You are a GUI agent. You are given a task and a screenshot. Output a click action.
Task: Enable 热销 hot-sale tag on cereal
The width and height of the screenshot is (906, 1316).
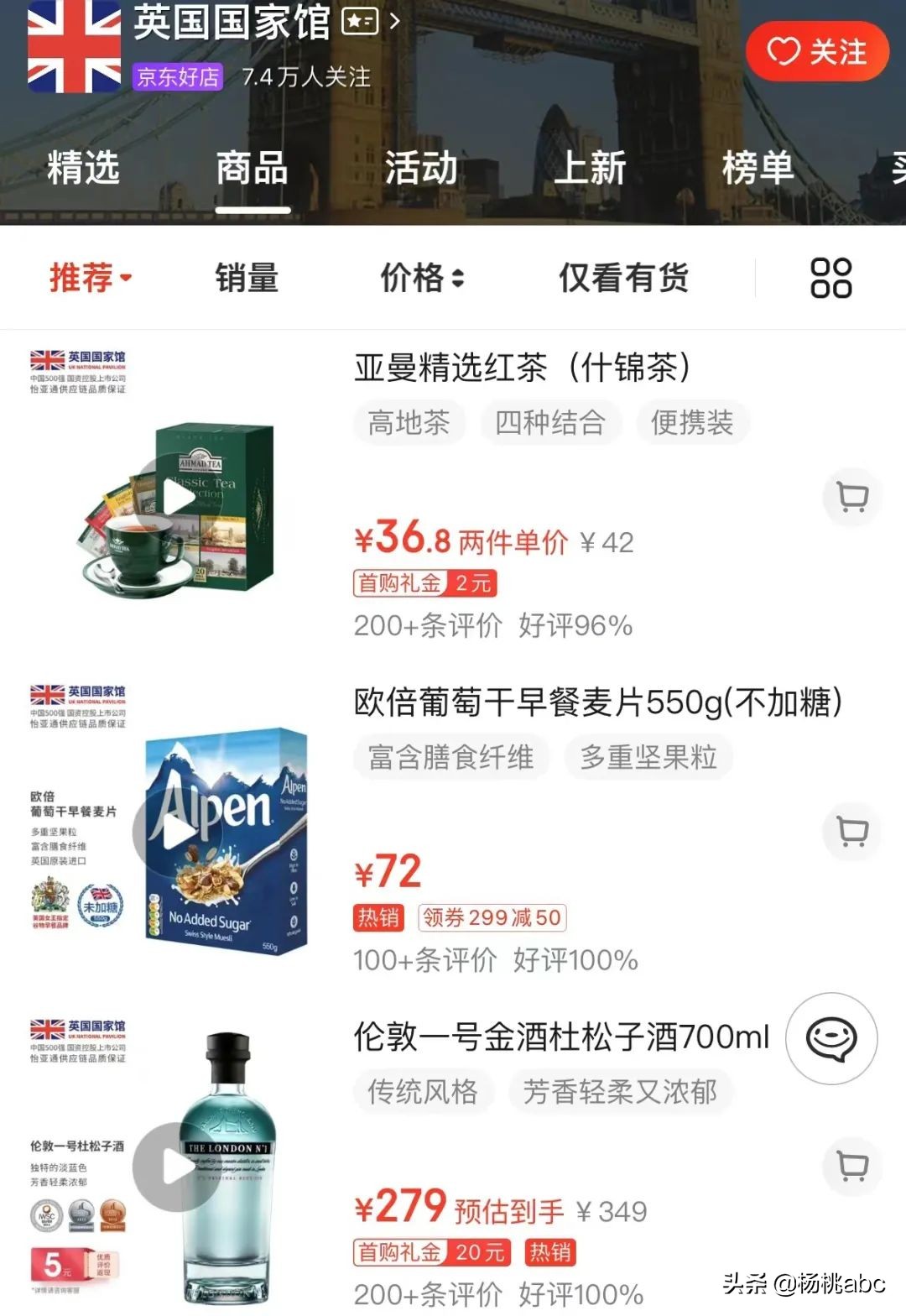pyautogui.click(x=377, y=917)
